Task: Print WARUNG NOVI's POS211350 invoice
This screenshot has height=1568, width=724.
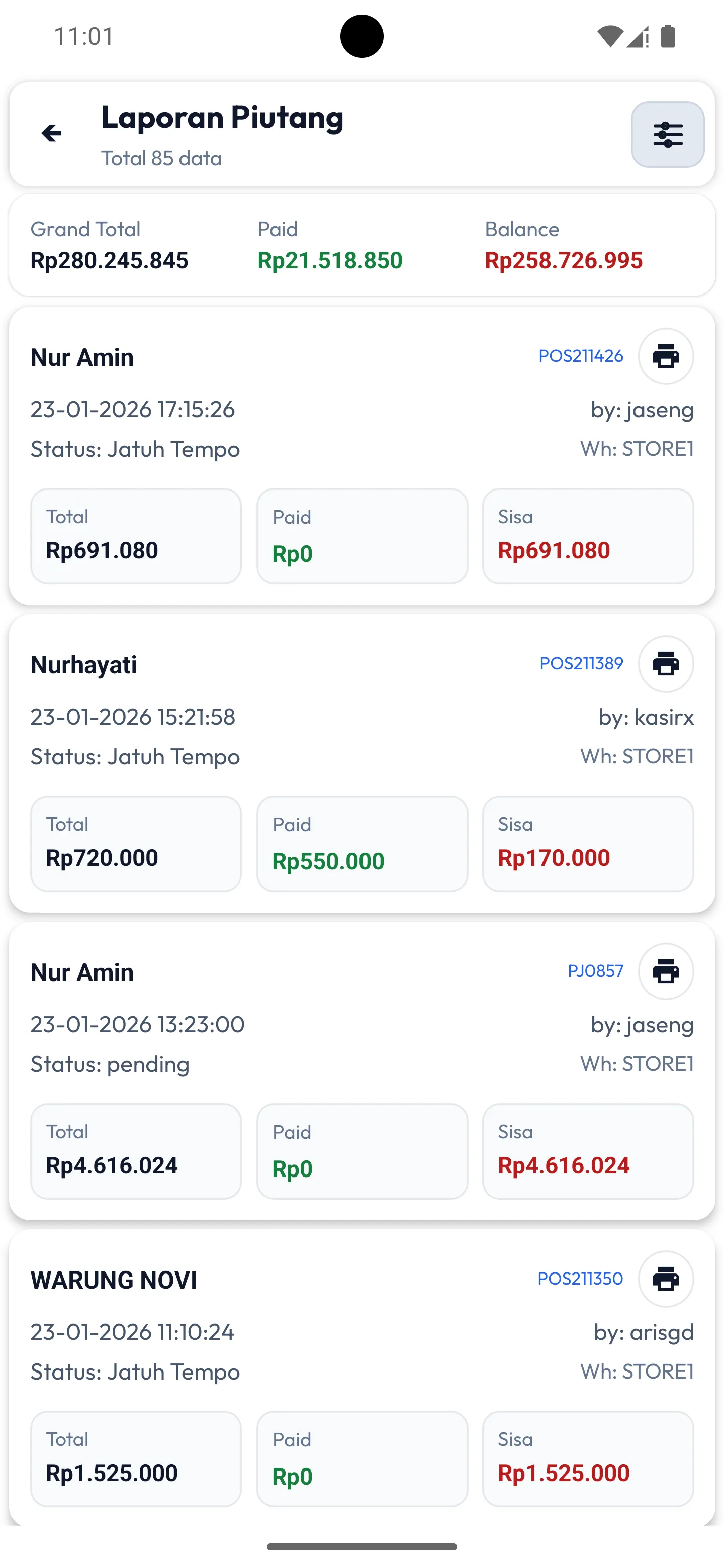Action: pyautogui.click(x=666, y=1279)
